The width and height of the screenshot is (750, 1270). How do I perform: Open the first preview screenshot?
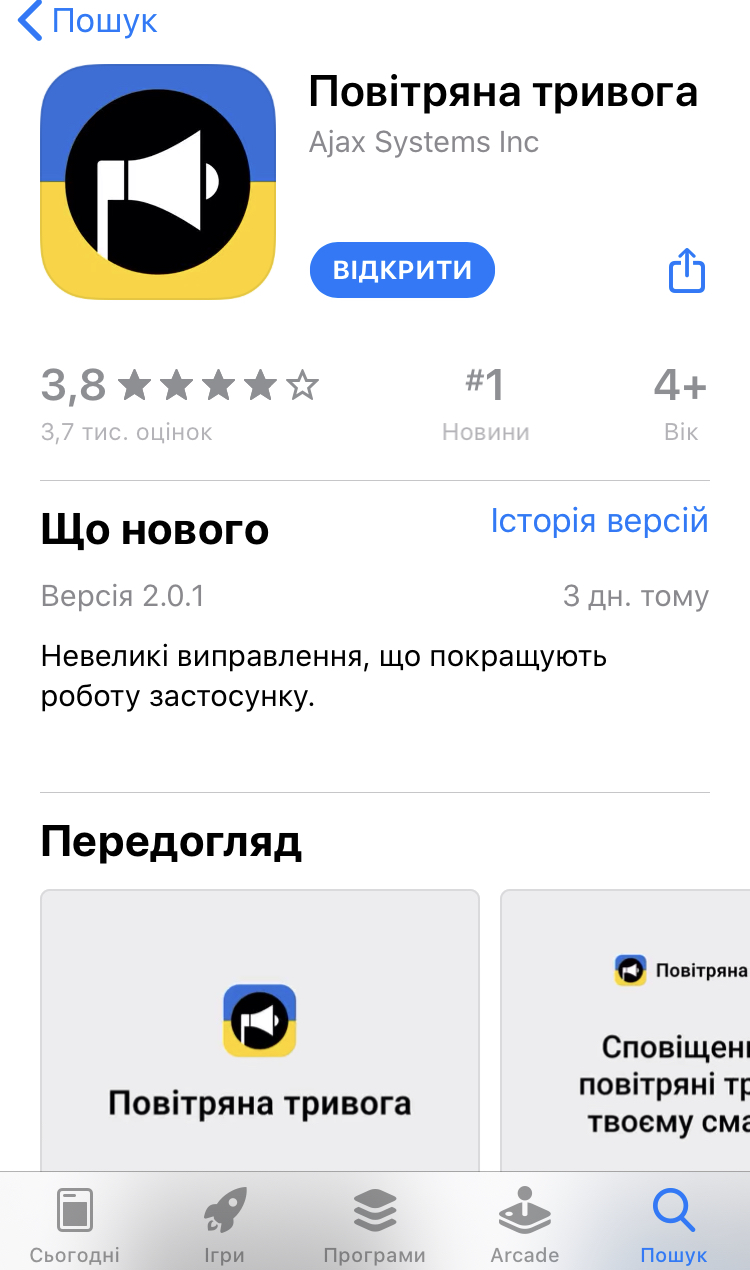click(x=259, y=1030)
